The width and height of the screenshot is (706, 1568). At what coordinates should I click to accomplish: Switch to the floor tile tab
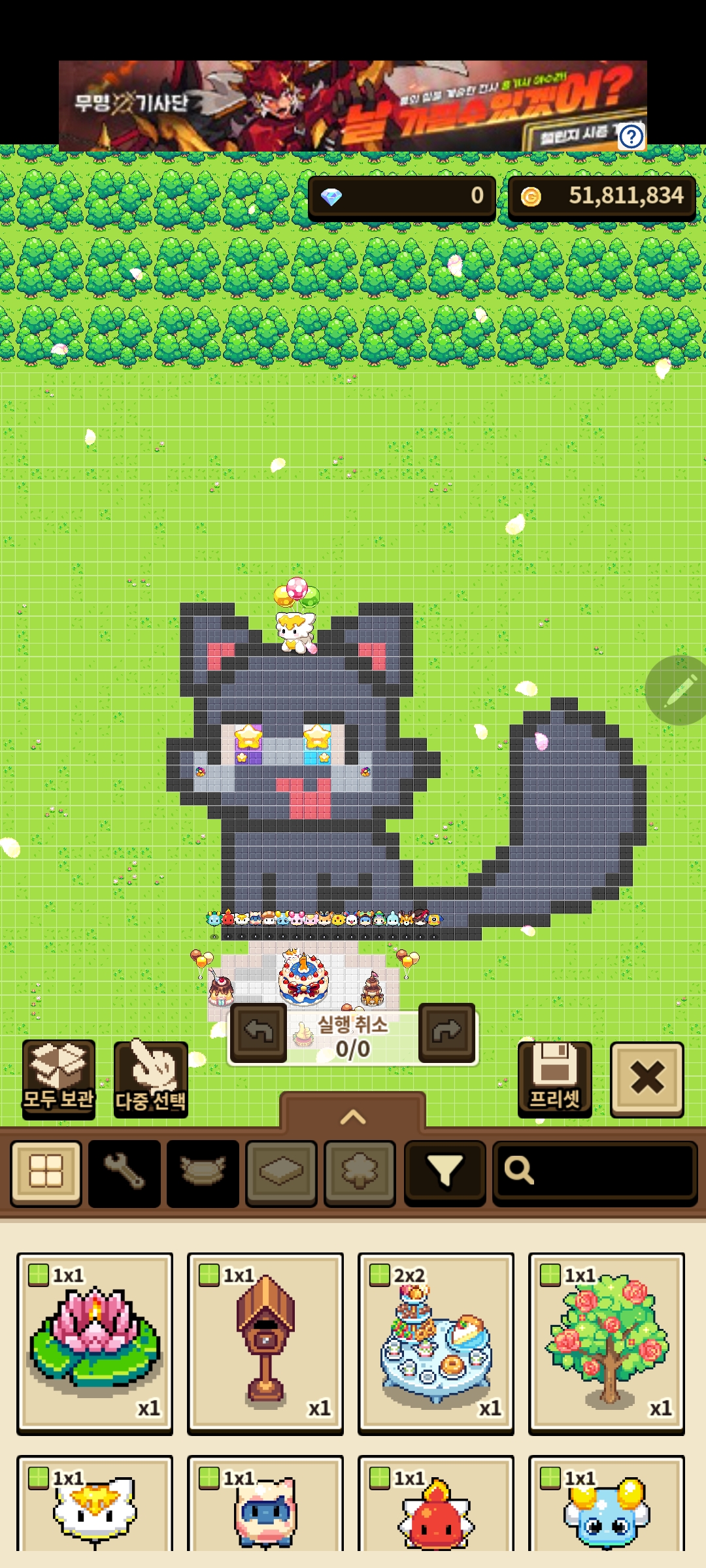point(281,1173)
